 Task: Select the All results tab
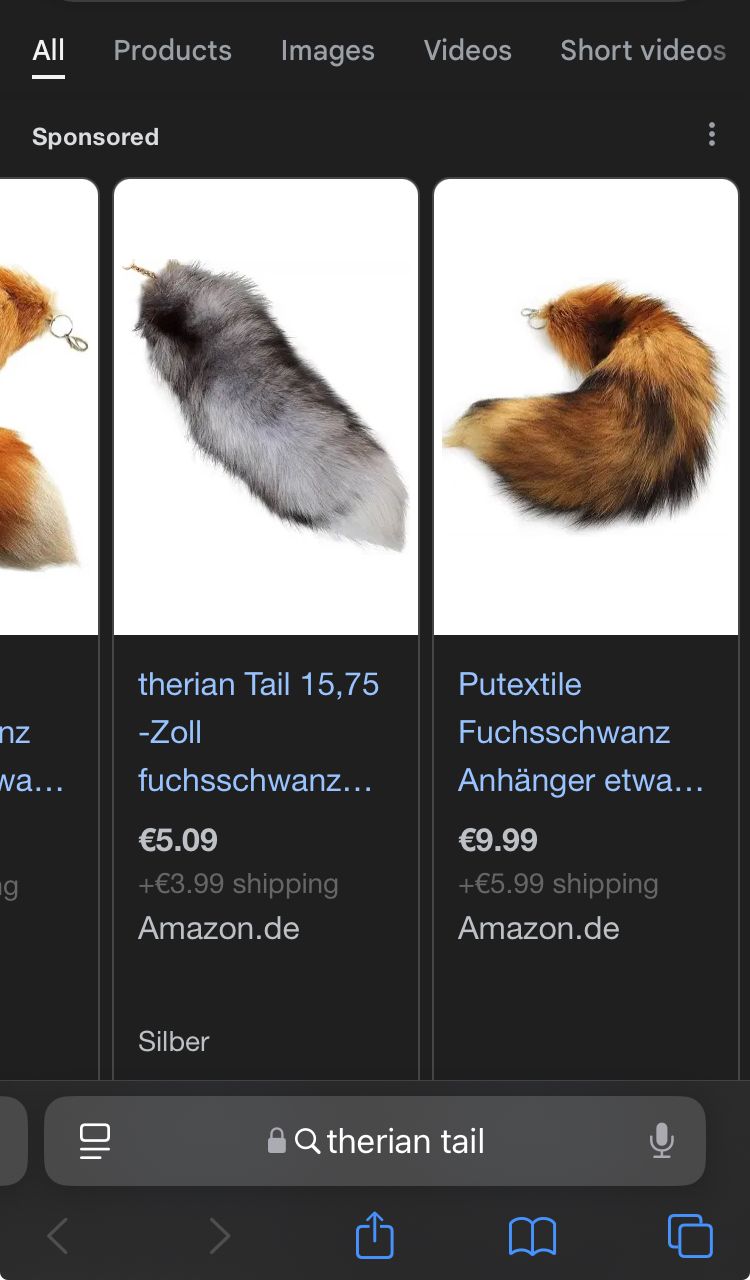click(x=48, y=50)
